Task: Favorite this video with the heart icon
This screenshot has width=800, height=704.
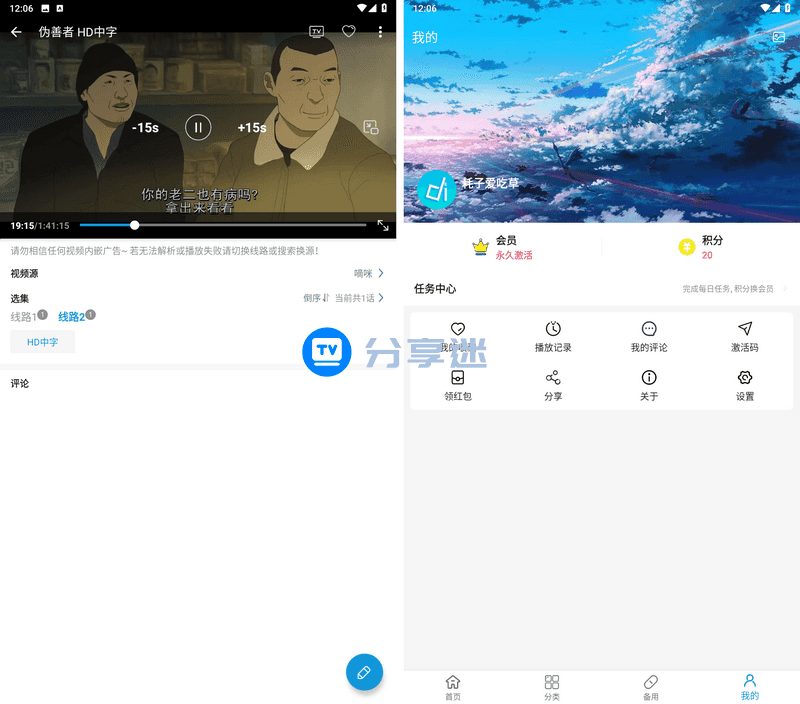Action: [x=349, y=32]
